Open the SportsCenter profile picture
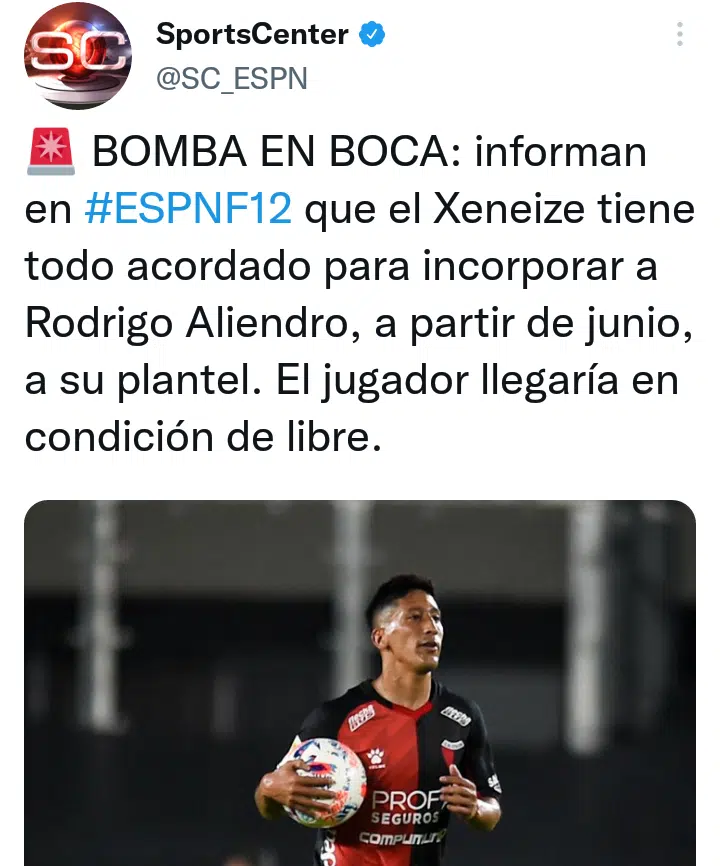This screenshot has height=866, width=720. tap(77, 56)
